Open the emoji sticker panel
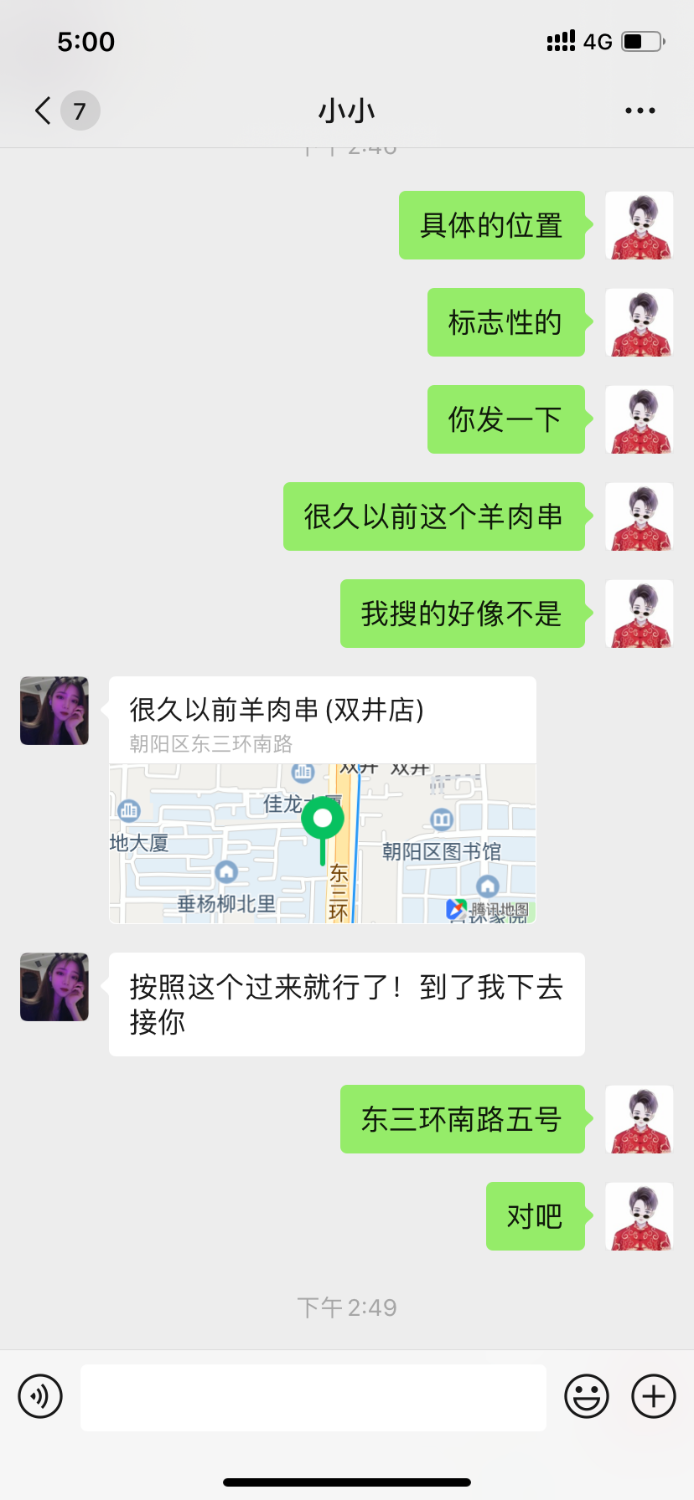694x1500 pixels. click(587, 1396)
